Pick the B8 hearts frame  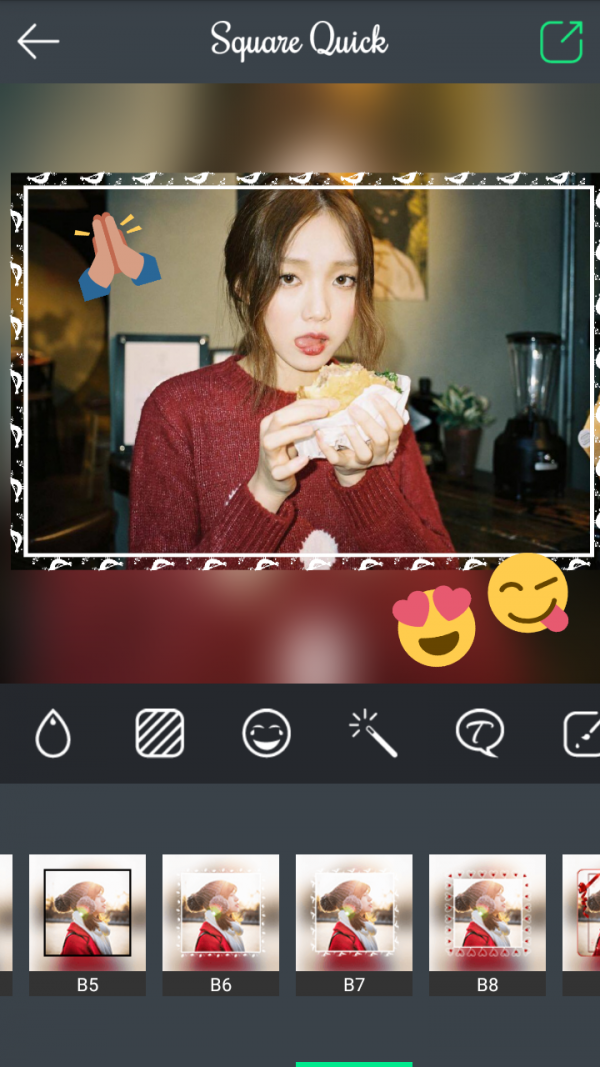pyautogui.click(x=487, y=923)
